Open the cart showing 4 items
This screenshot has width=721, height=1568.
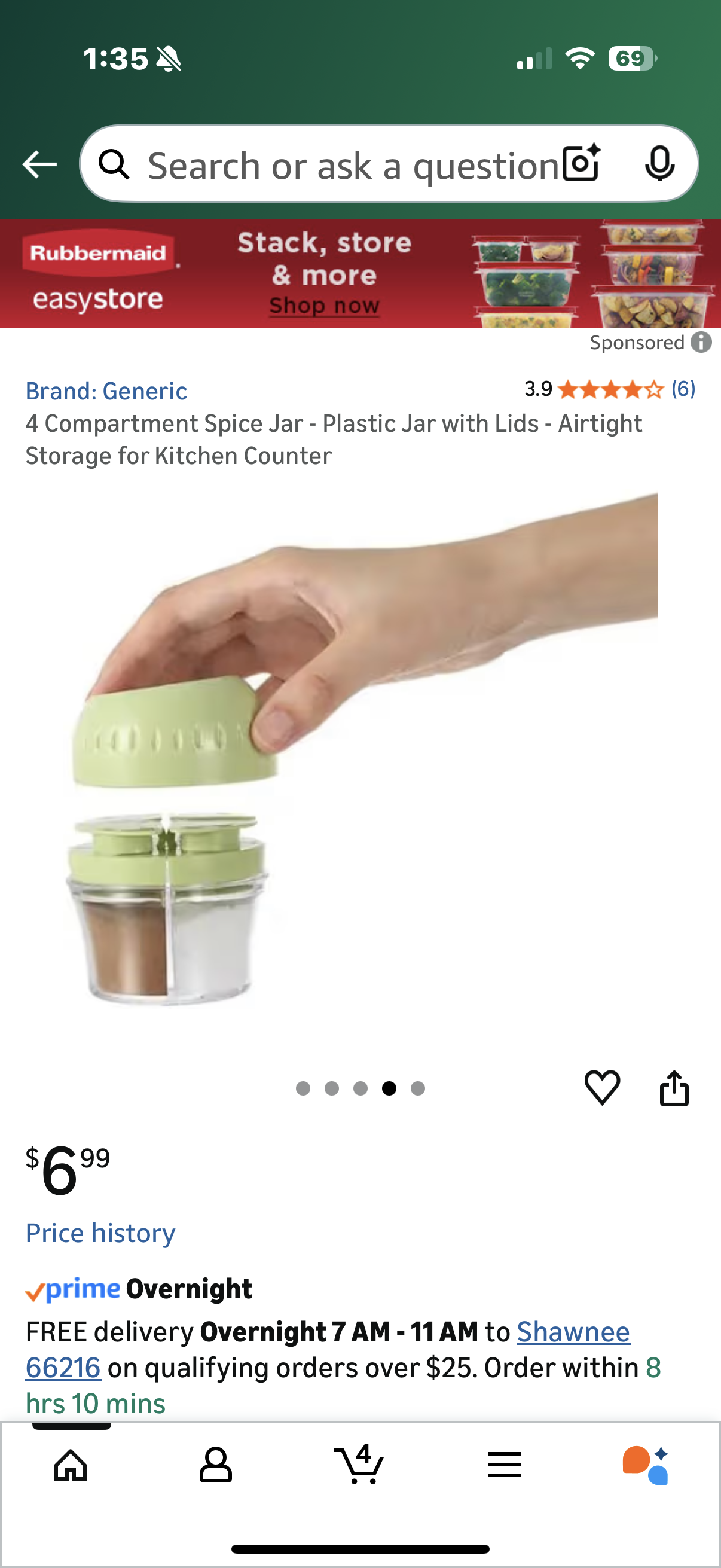pyautogui.click(x=358, y=1465)
